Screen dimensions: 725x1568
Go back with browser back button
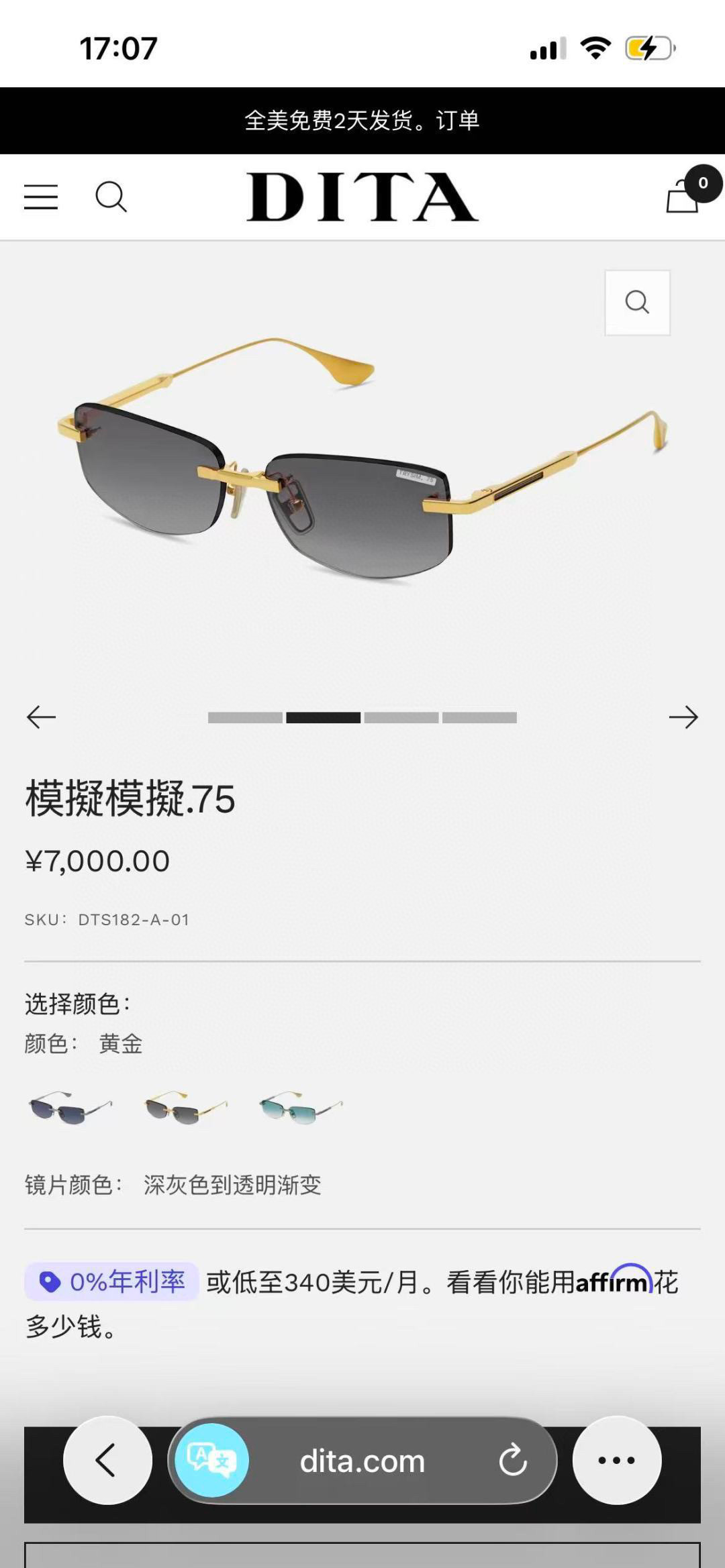click(x=107, y=1460)
